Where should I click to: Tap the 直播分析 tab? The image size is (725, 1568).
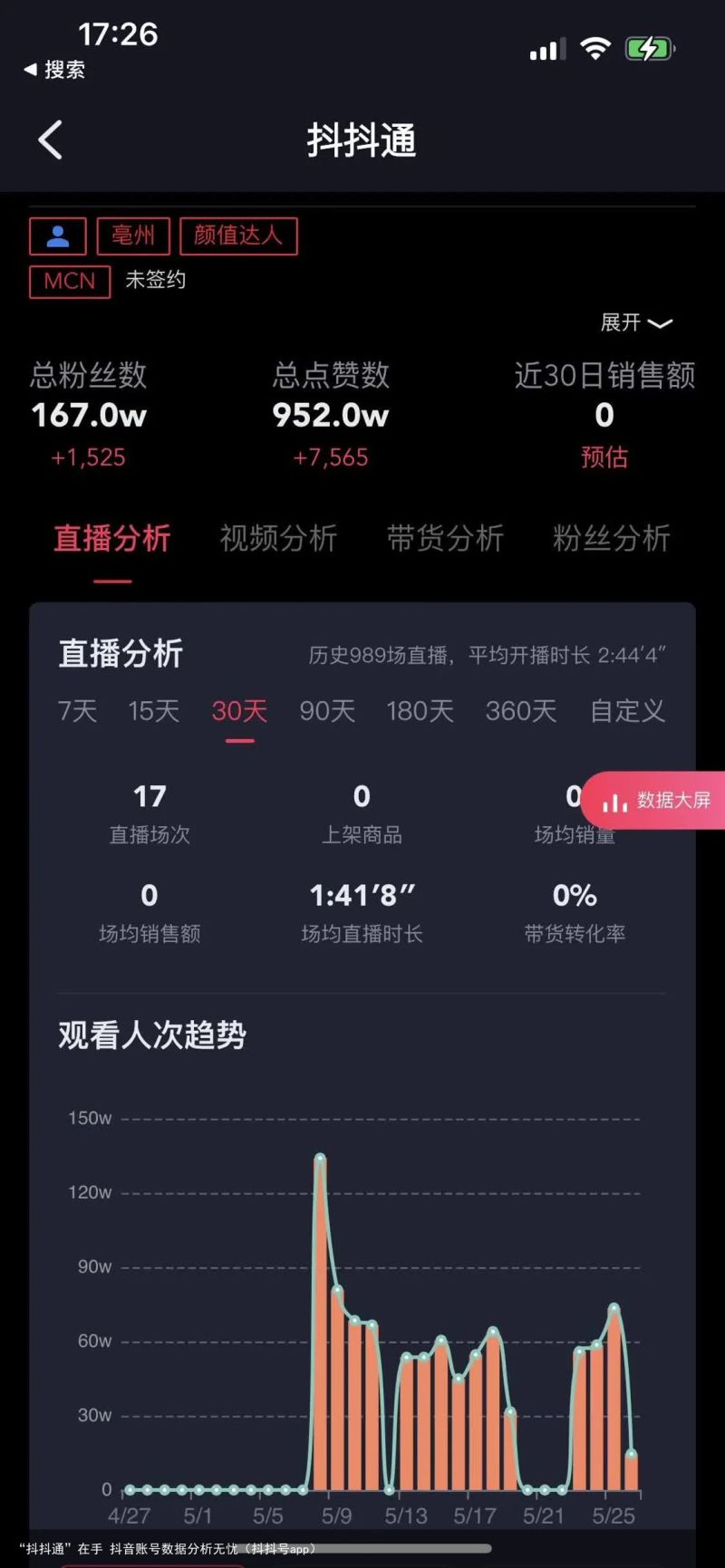[x=112, y=538]
